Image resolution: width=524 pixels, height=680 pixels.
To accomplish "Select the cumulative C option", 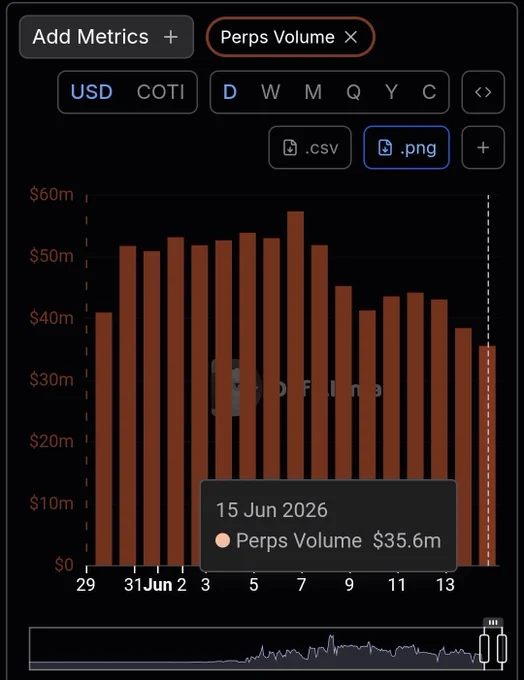I will tap(429, 92).
